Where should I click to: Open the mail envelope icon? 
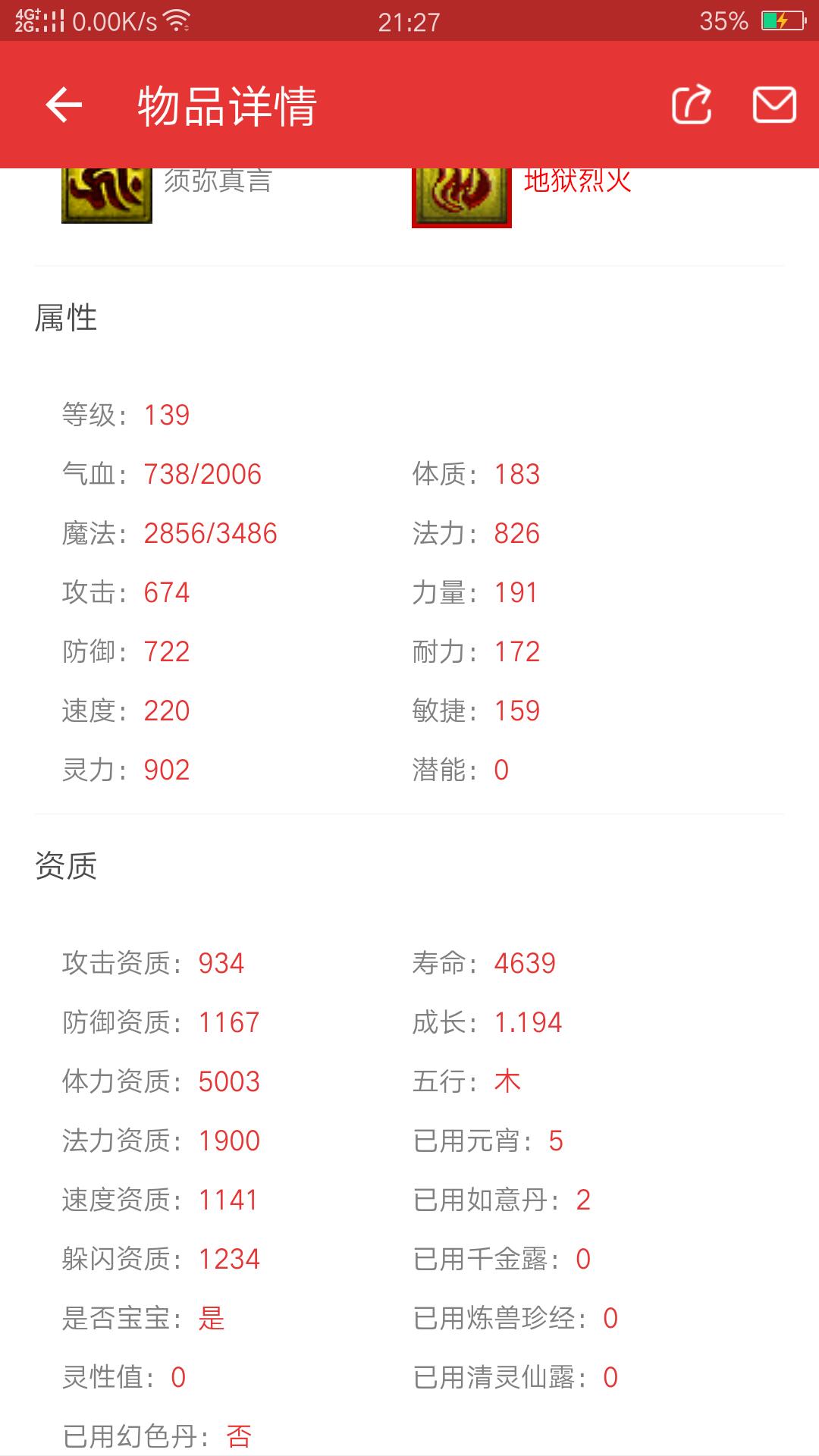pyautogui.click(x=774, y=105)
